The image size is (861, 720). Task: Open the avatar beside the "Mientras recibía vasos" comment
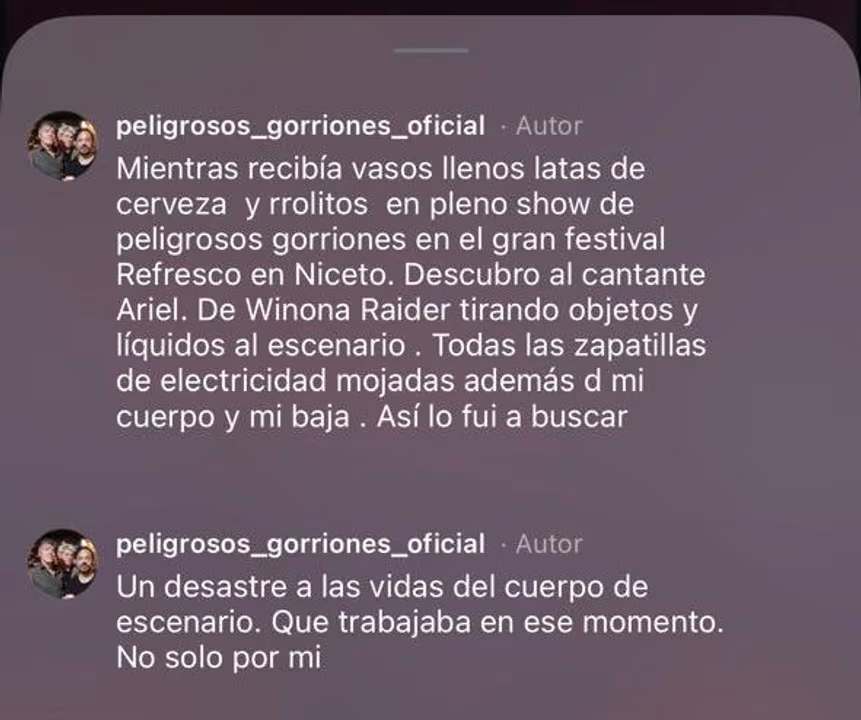click(62, 145)
